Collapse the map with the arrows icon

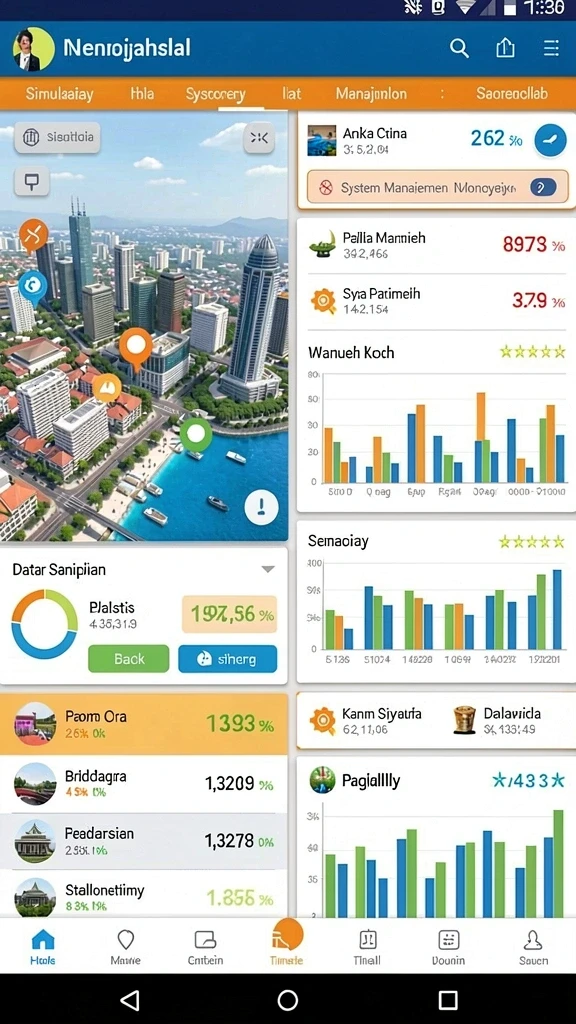pos(259,137)
